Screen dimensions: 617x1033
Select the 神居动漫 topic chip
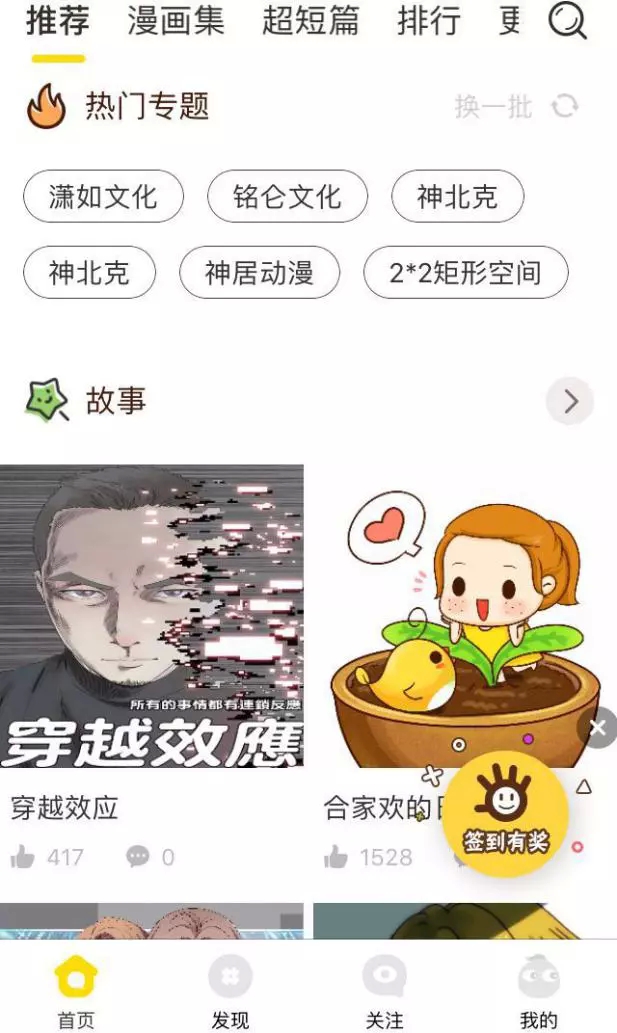[x=259, y=272]
